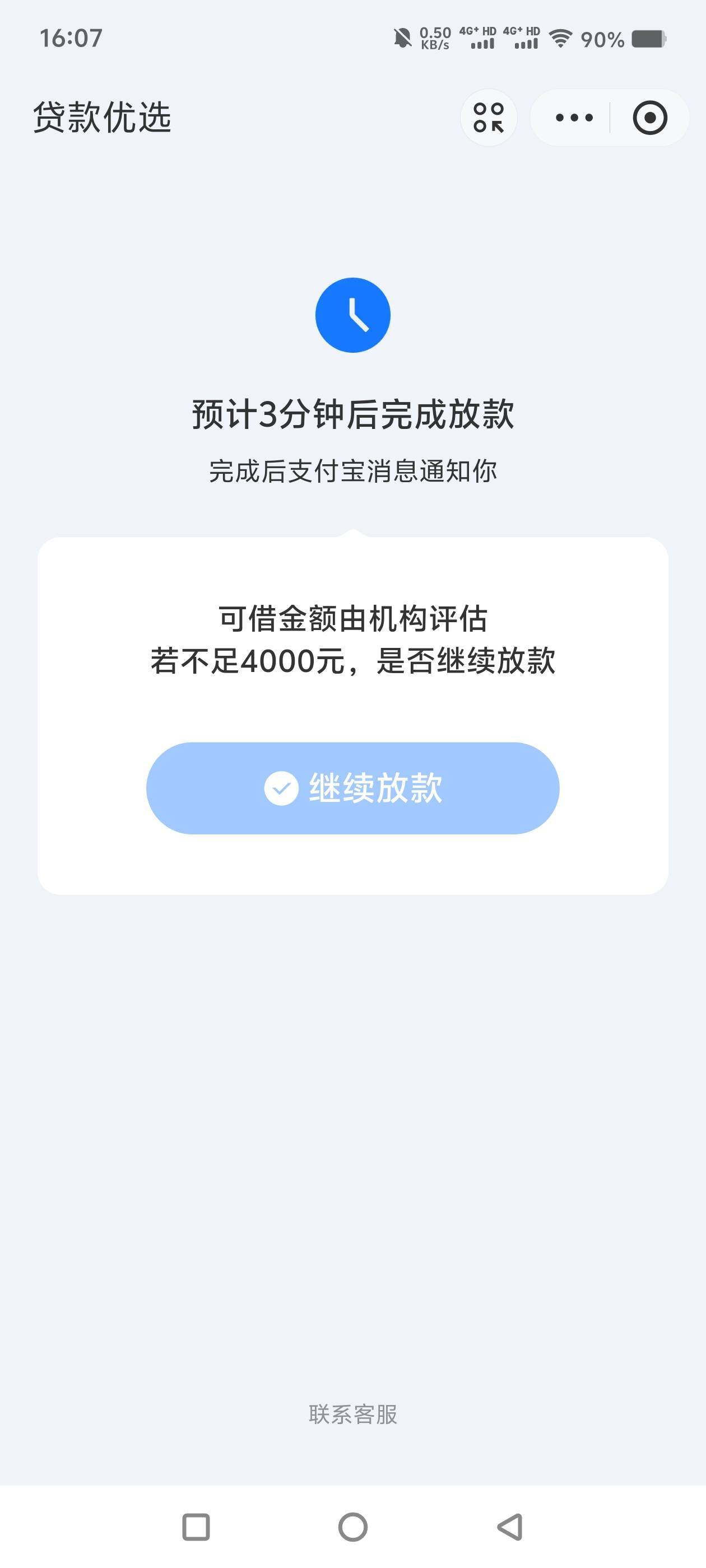The height and width of the screenshot is (1568, 706).
Task: Open the mini program overflow menu
Action: pos(574,118)
